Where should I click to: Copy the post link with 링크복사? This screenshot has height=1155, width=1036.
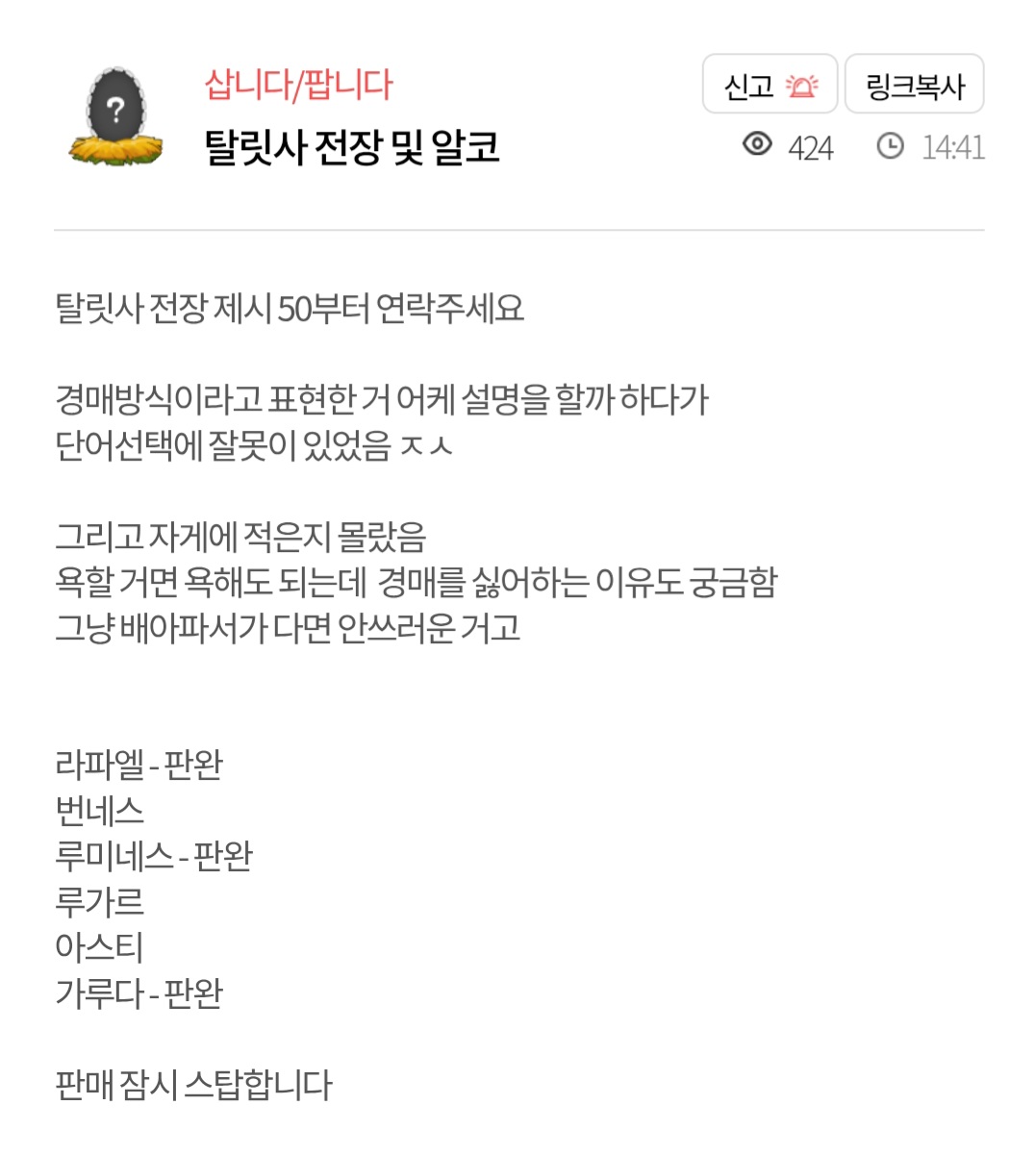[x=914, y=86]
